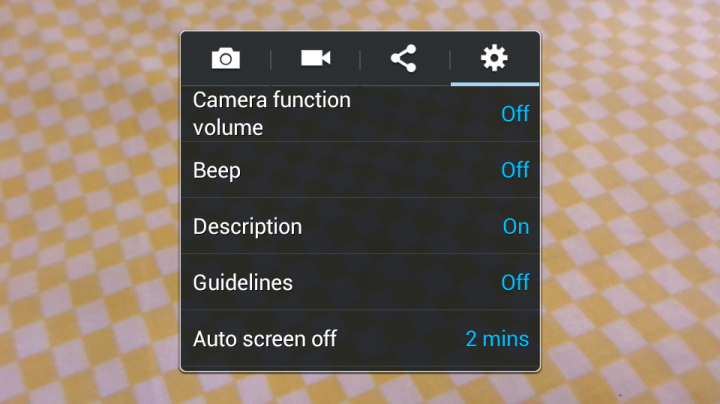The width and height of the screenshot is (720, 404).
Task: Select the gear general settings tab
Action: click(494, 59)
